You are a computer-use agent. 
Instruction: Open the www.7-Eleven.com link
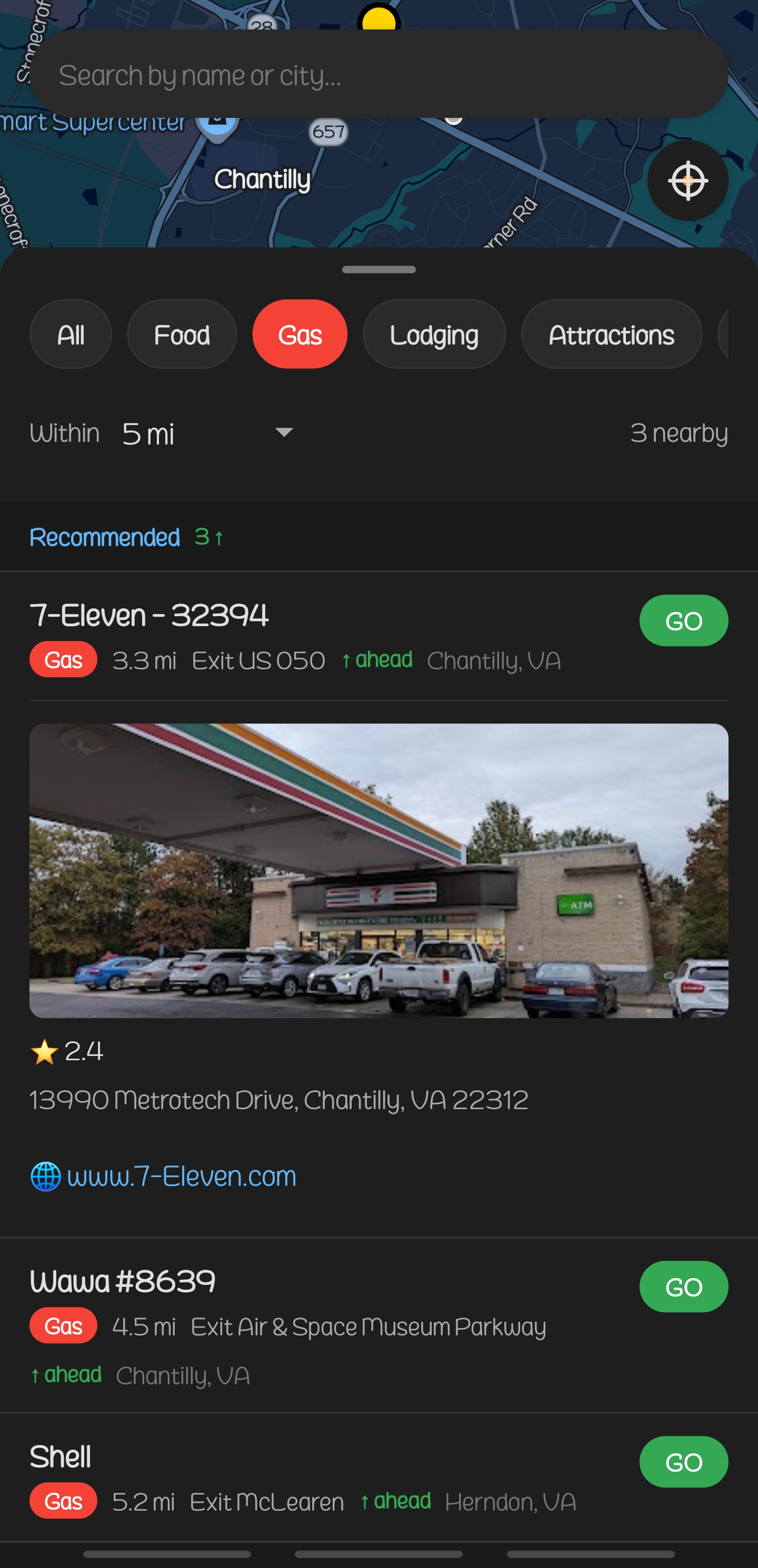click(x=182, y=1176)
